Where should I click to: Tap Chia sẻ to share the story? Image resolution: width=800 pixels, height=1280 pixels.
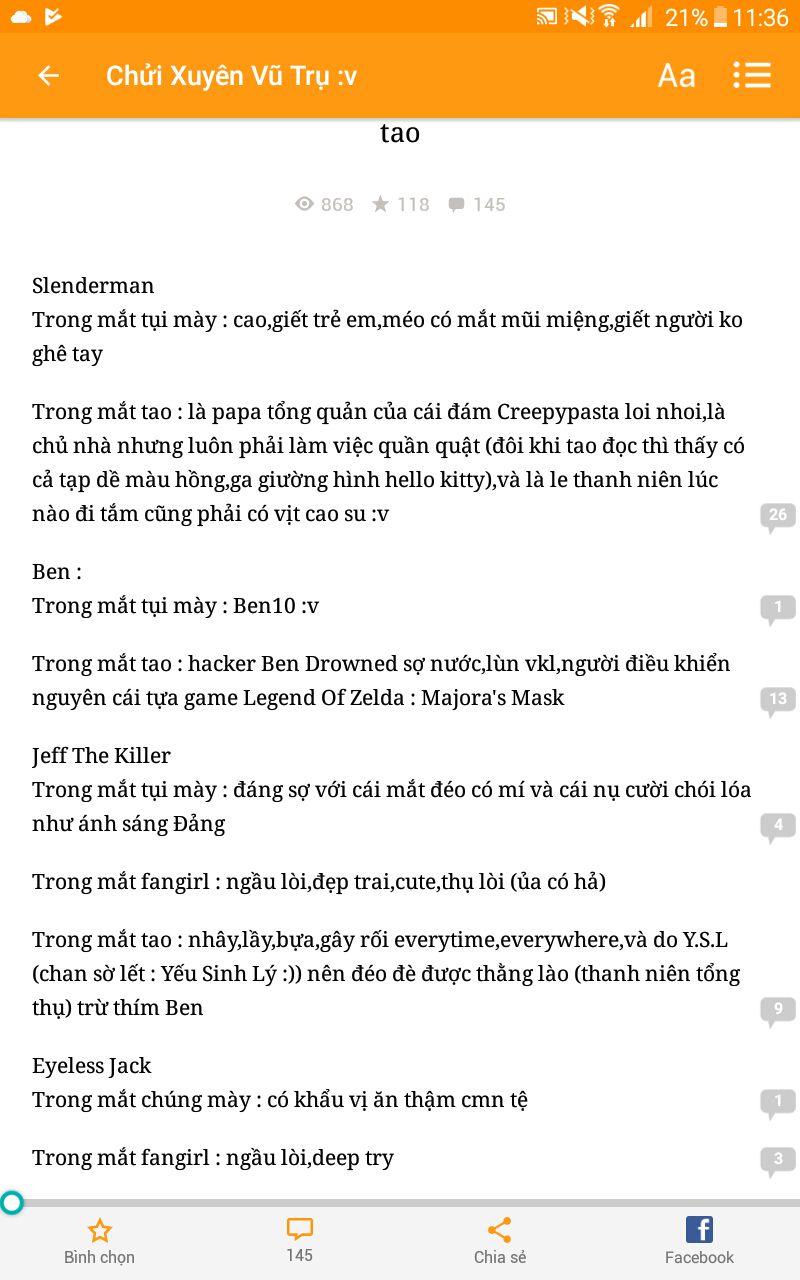click(499, 1242)
